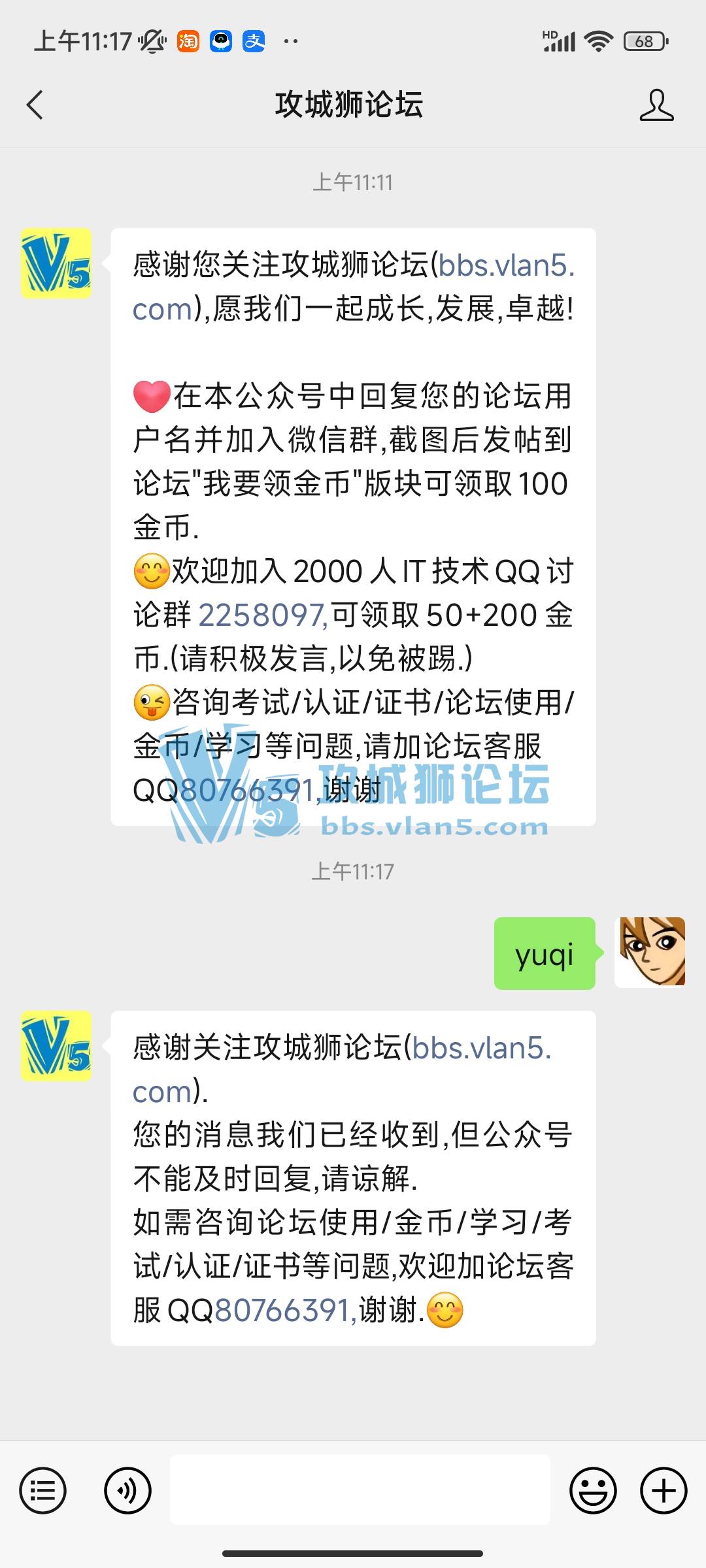Open the emoji picker
The width and height of the screenshot is (706, 1568).
tap(593, 1491)
